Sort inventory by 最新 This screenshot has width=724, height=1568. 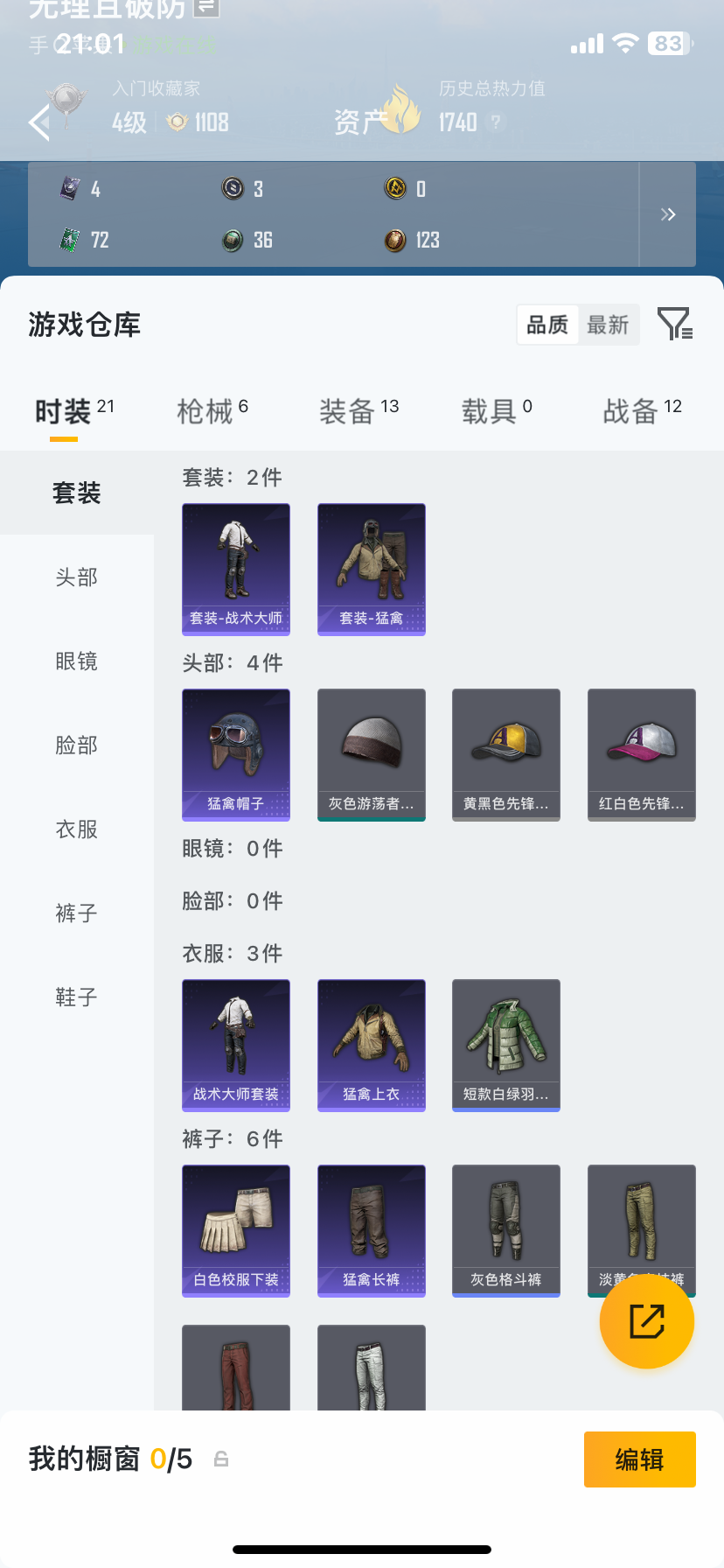click(x=608, y=325)
